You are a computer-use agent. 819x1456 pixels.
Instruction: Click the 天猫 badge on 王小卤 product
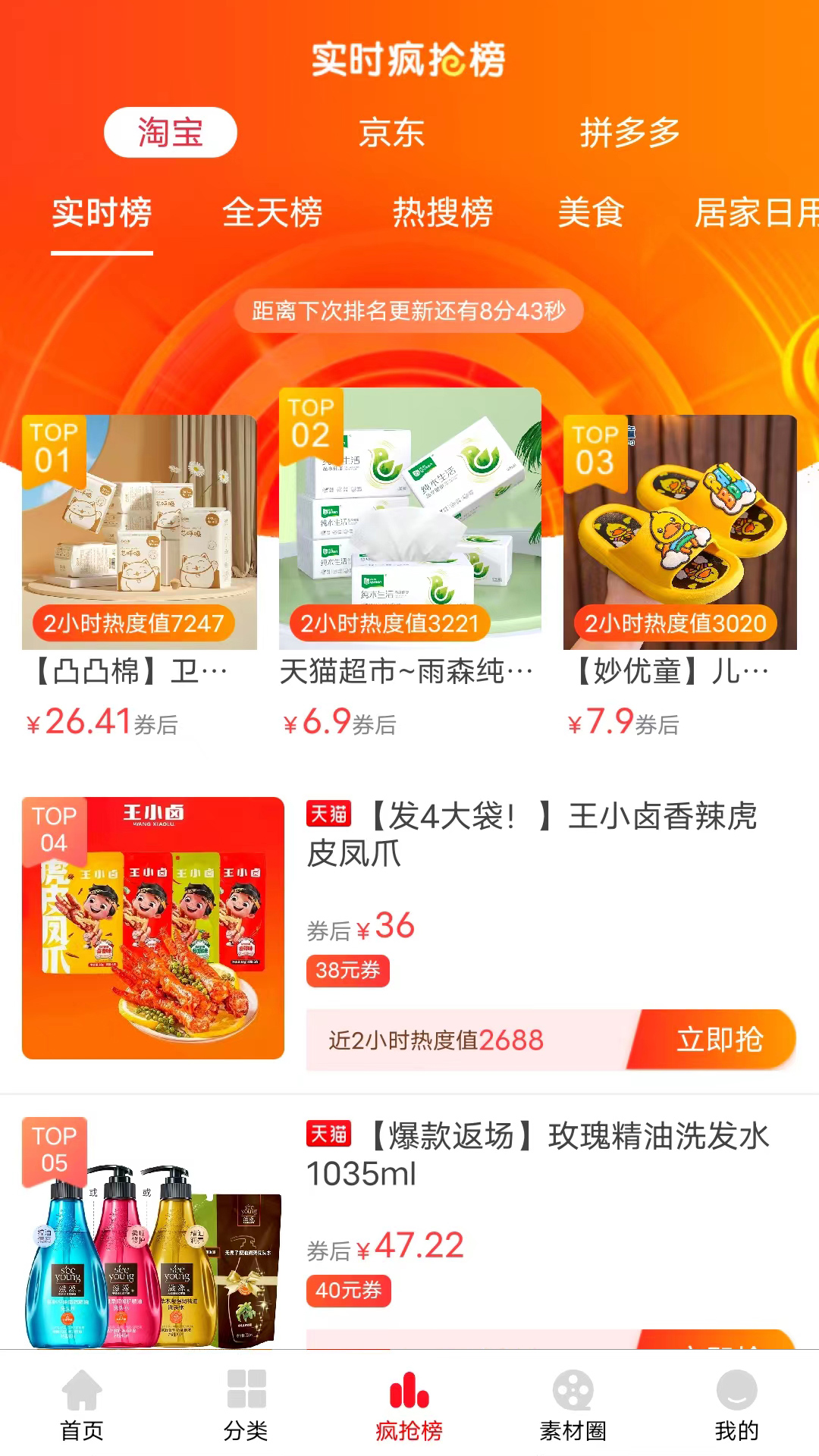click(328, 815)
